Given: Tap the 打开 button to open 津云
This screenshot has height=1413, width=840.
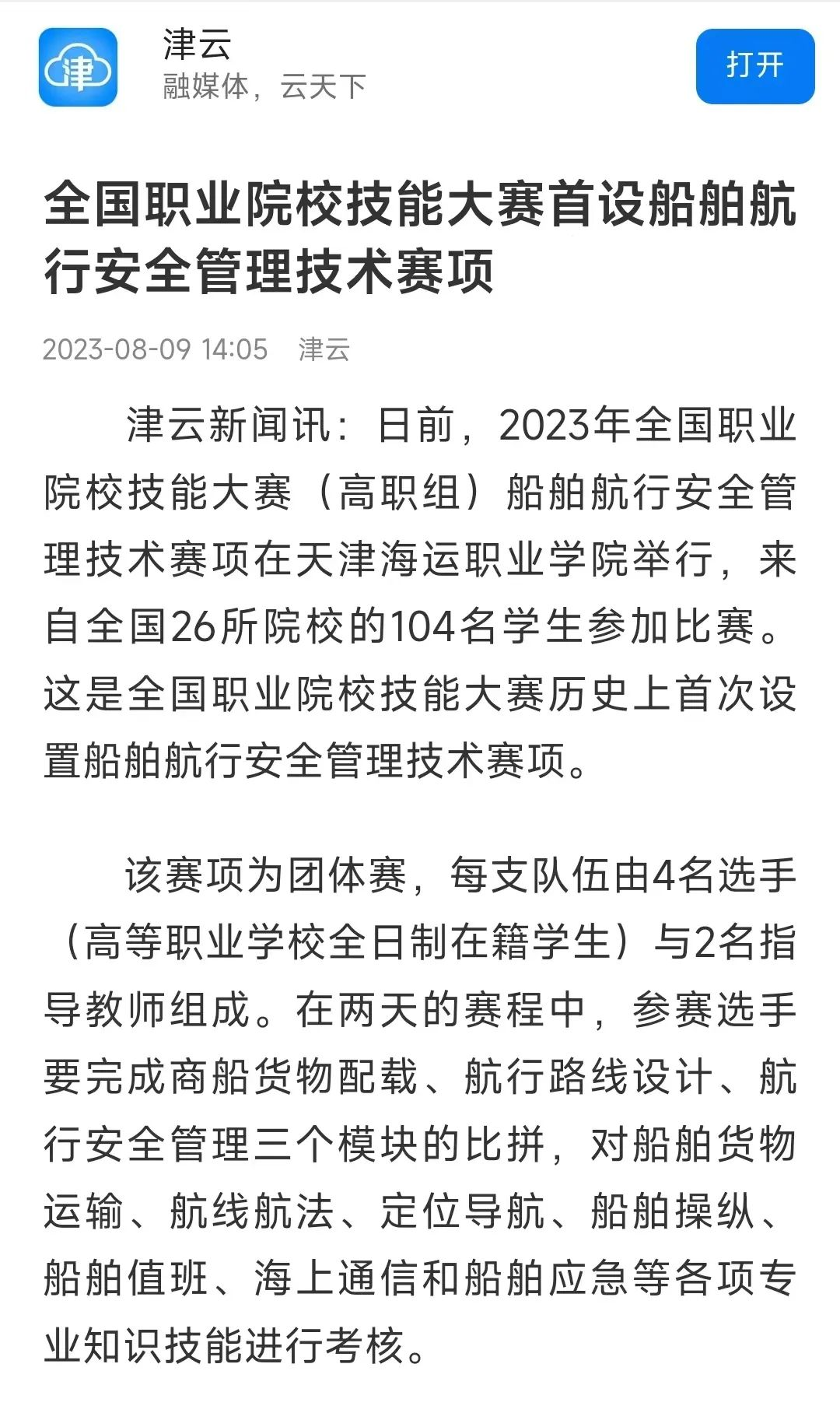Looking at the screenshot, I should [x=754, y=66].
